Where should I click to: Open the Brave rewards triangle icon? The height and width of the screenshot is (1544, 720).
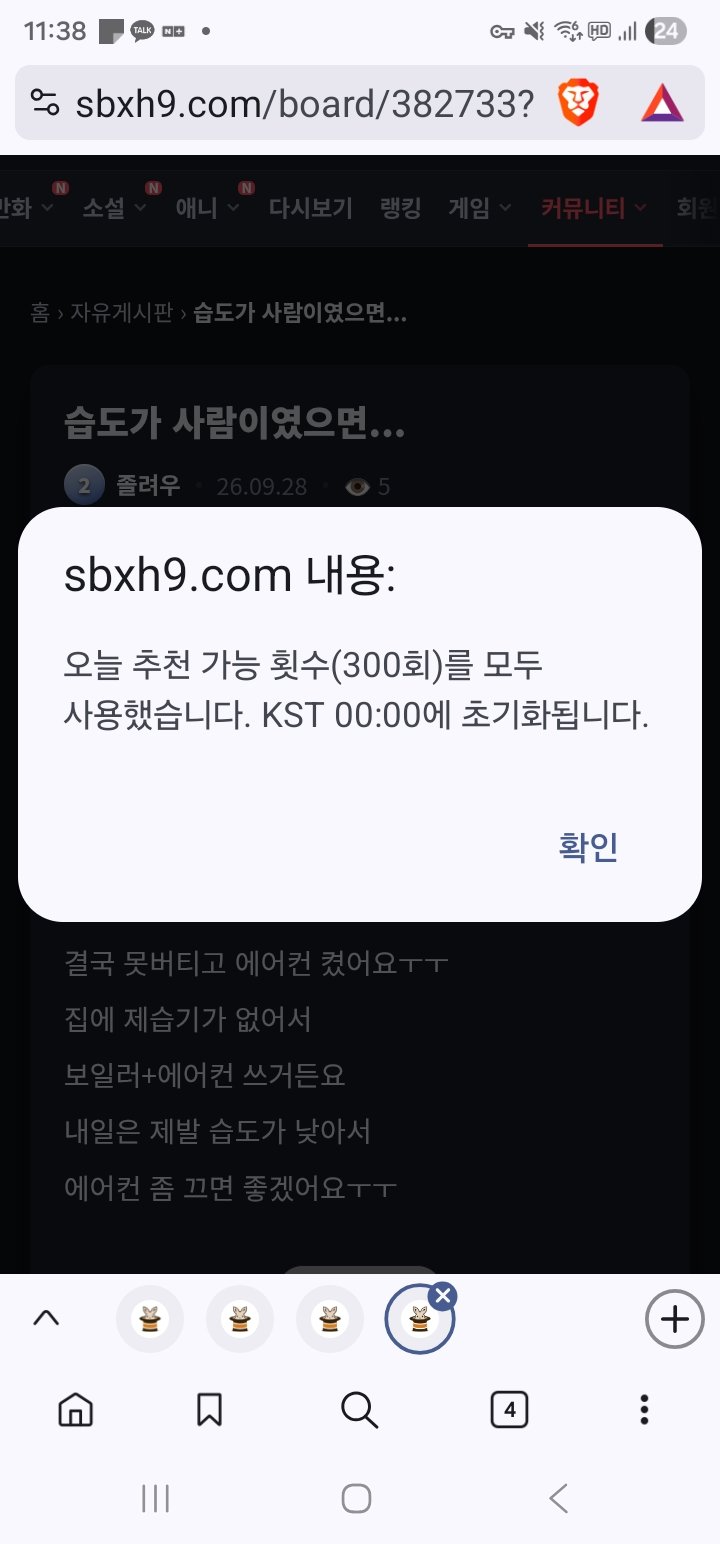[x=662, y=103]
